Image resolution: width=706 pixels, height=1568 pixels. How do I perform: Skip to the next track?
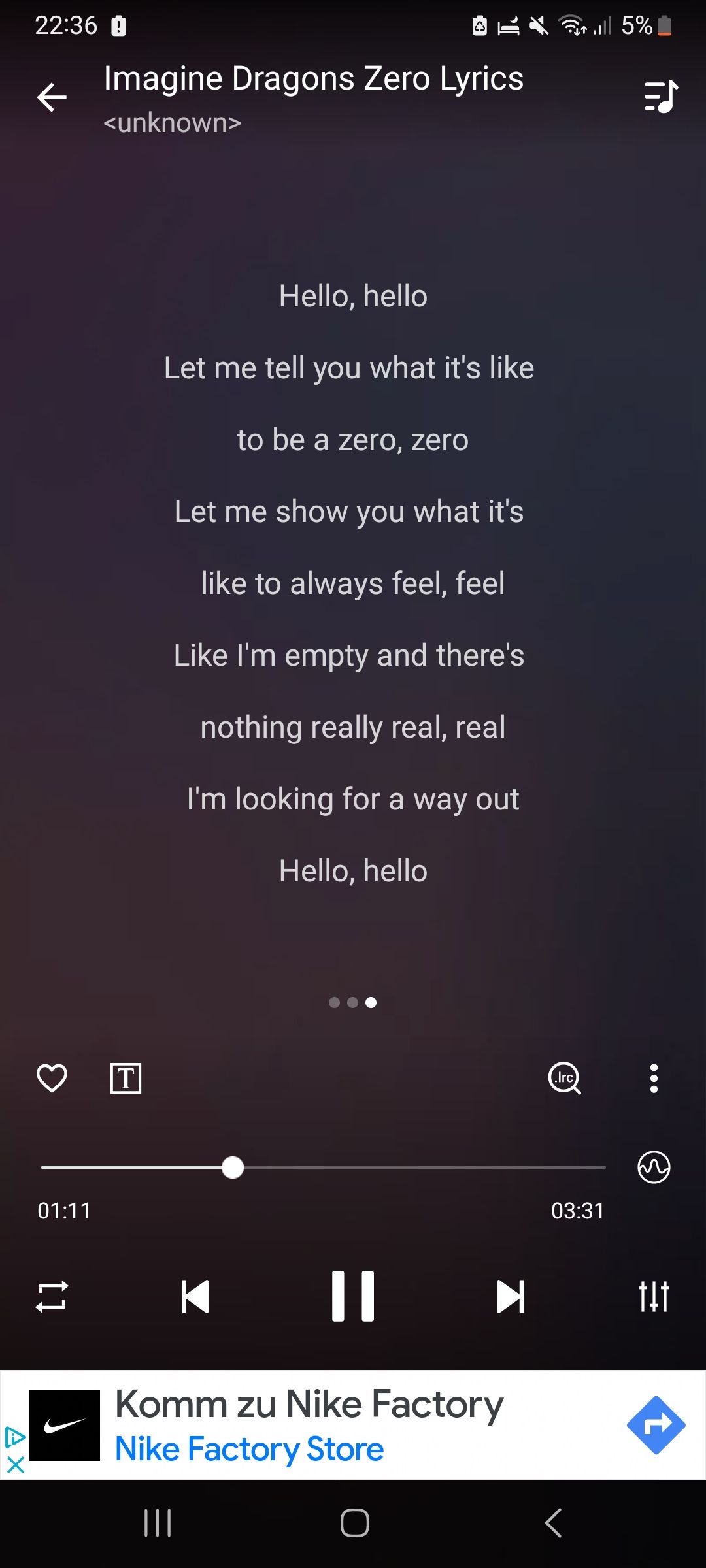pos(511,1296)
